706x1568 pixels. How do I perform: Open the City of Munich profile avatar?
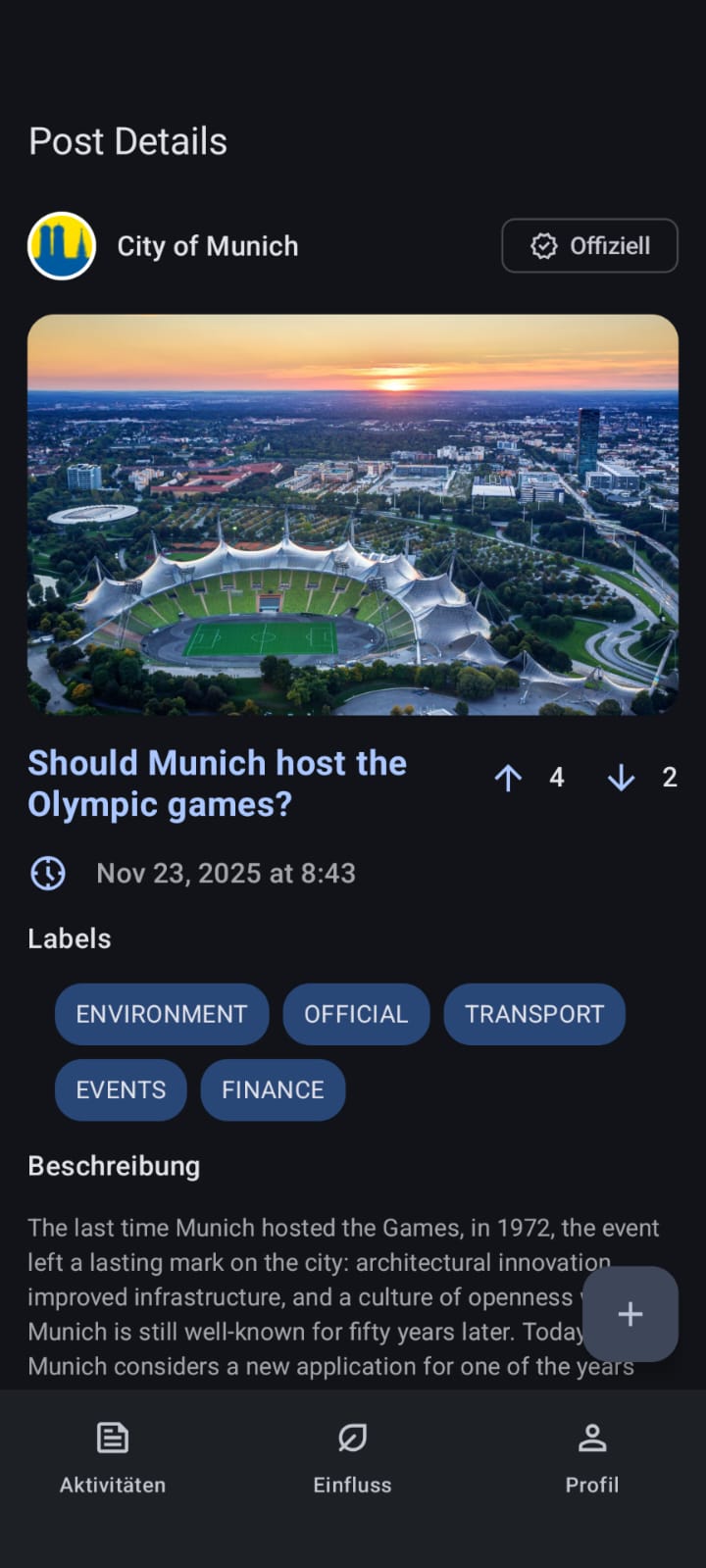(x=62, y=246)
